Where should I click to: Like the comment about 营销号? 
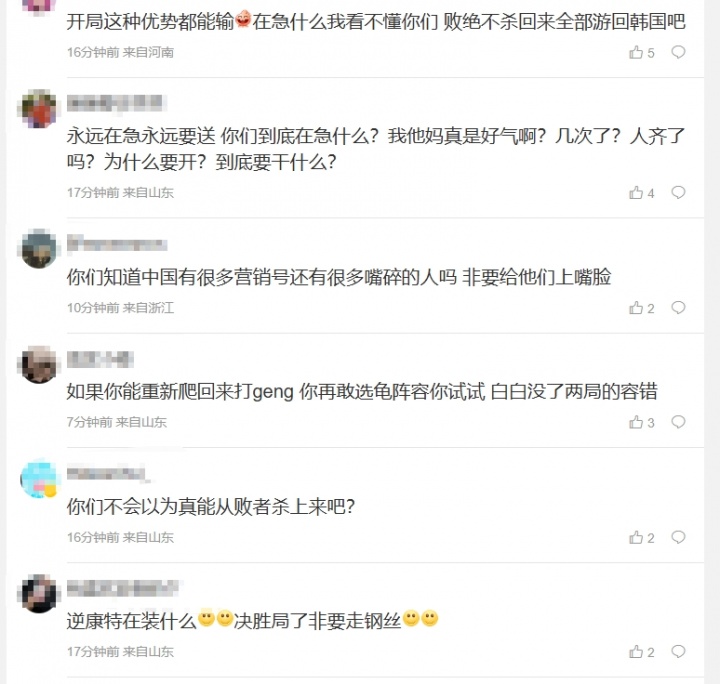pyautogui.click(x=636, y=308)
